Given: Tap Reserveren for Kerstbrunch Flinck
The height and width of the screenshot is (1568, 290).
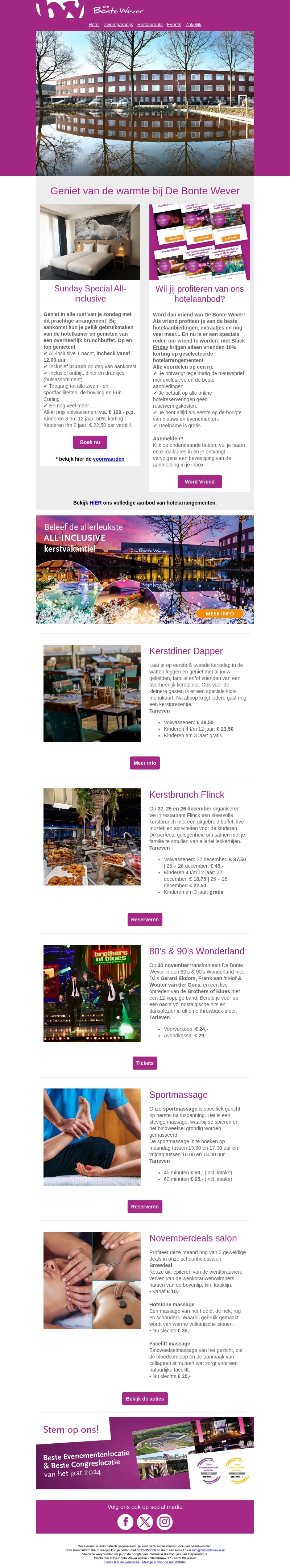Looking at the screenshot, I should coord(145,919).
